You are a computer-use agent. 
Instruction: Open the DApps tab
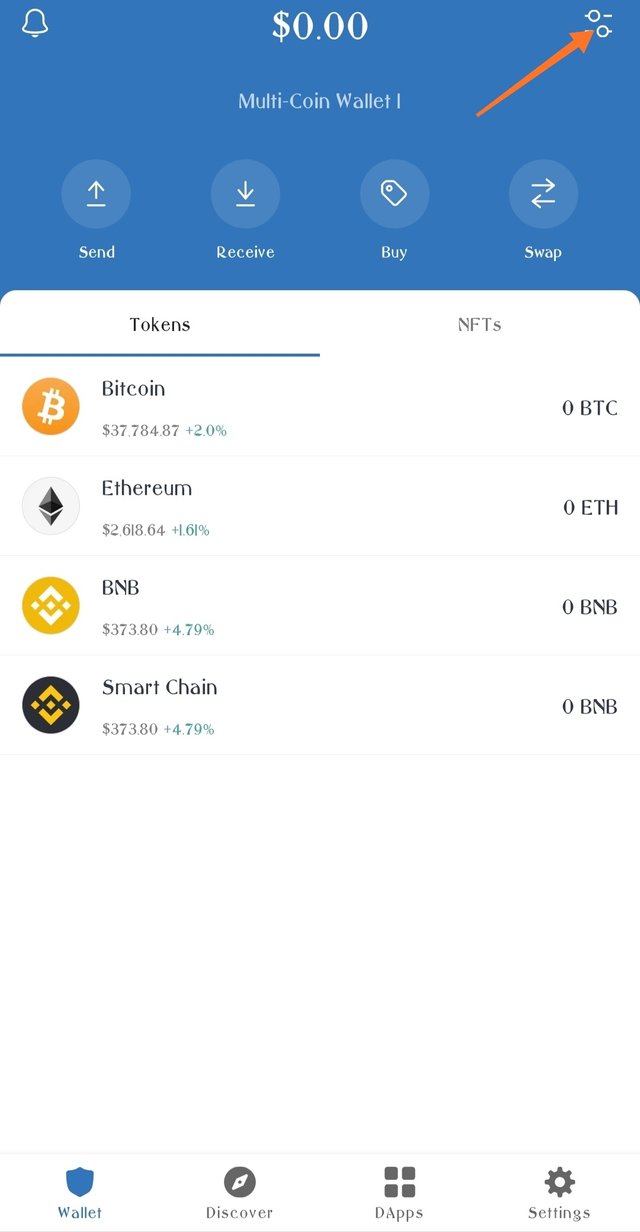tap(399, 1193)
